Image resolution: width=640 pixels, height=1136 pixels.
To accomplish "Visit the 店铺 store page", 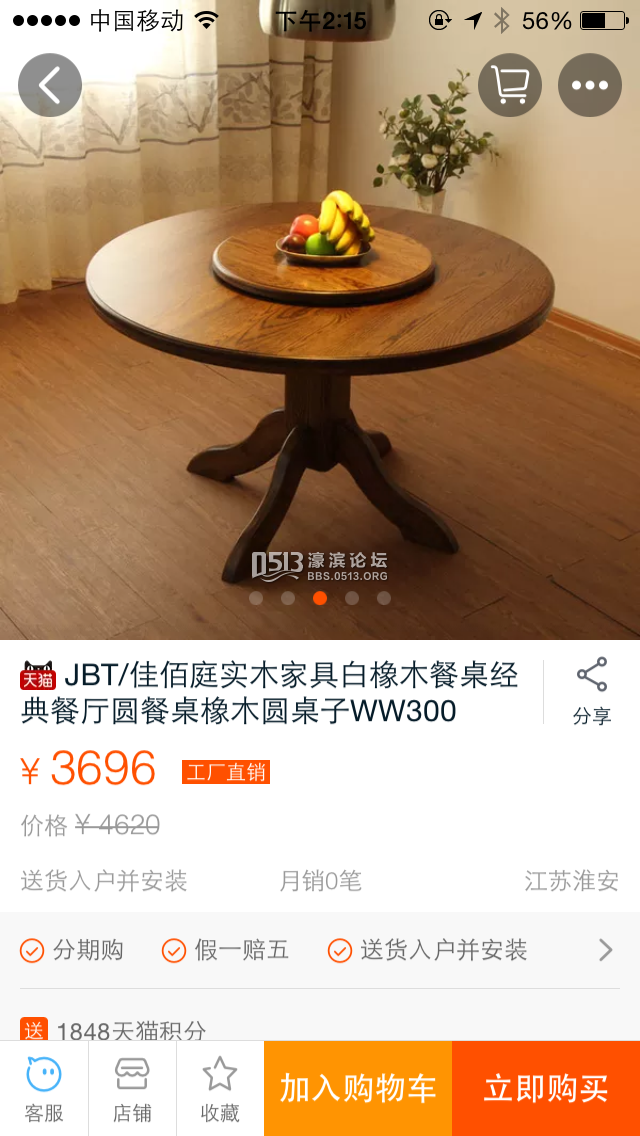I will [132, 1089].
